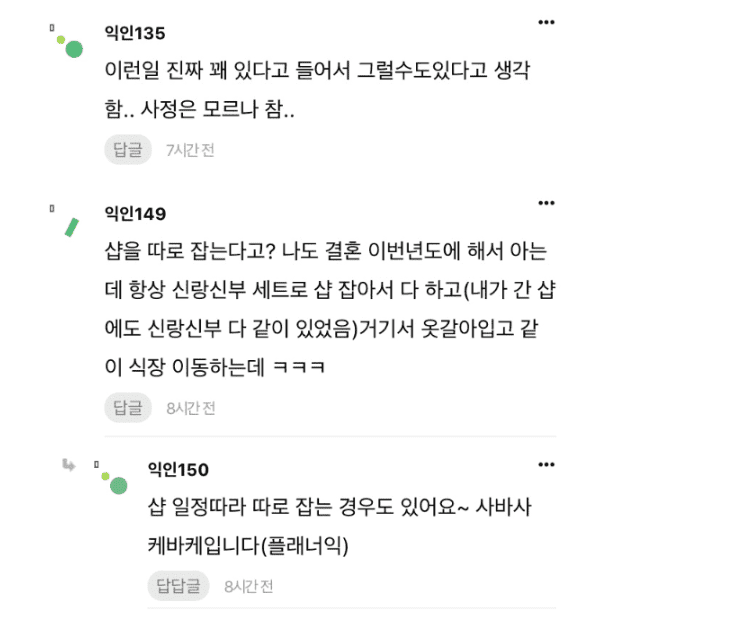Screen dimensions: 756x619
Task: Tap 답답글 under 익인150's reply
Action: click(178, 586)
